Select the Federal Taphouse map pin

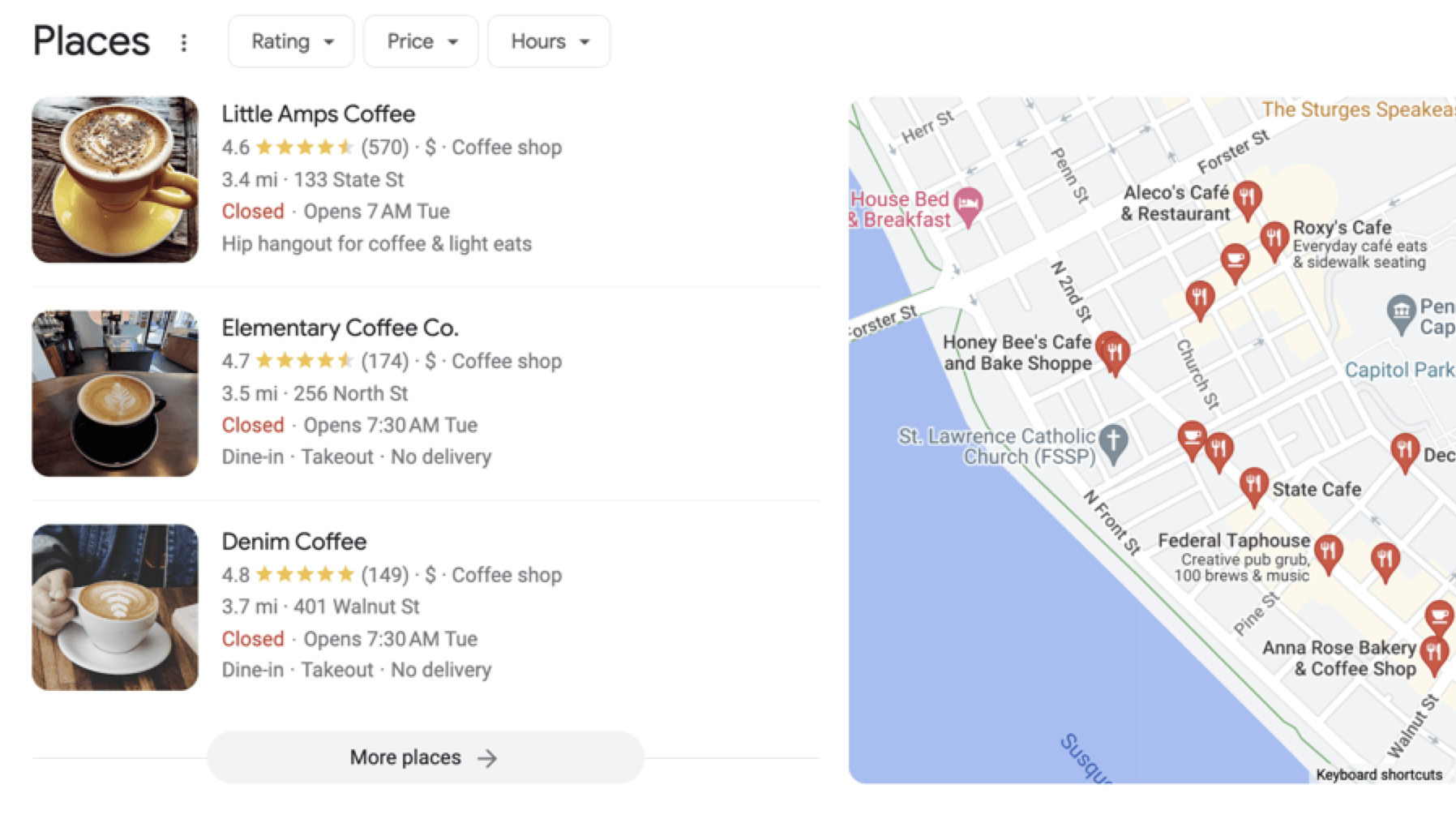[x=1327, y=552]
